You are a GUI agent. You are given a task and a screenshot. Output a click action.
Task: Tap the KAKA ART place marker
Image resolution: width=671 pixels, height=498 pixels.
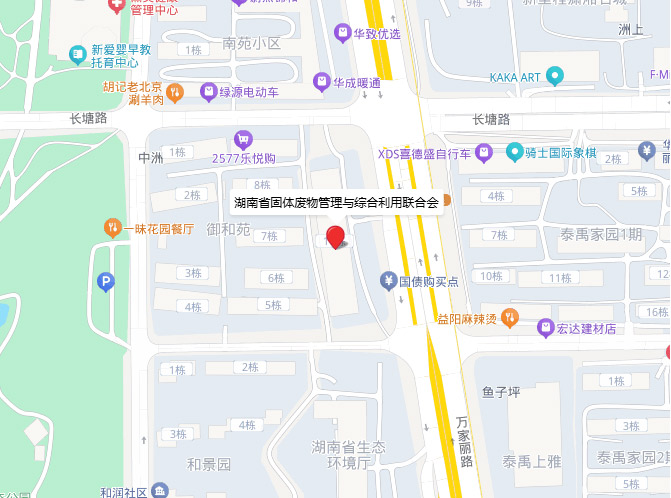[555, 76]
